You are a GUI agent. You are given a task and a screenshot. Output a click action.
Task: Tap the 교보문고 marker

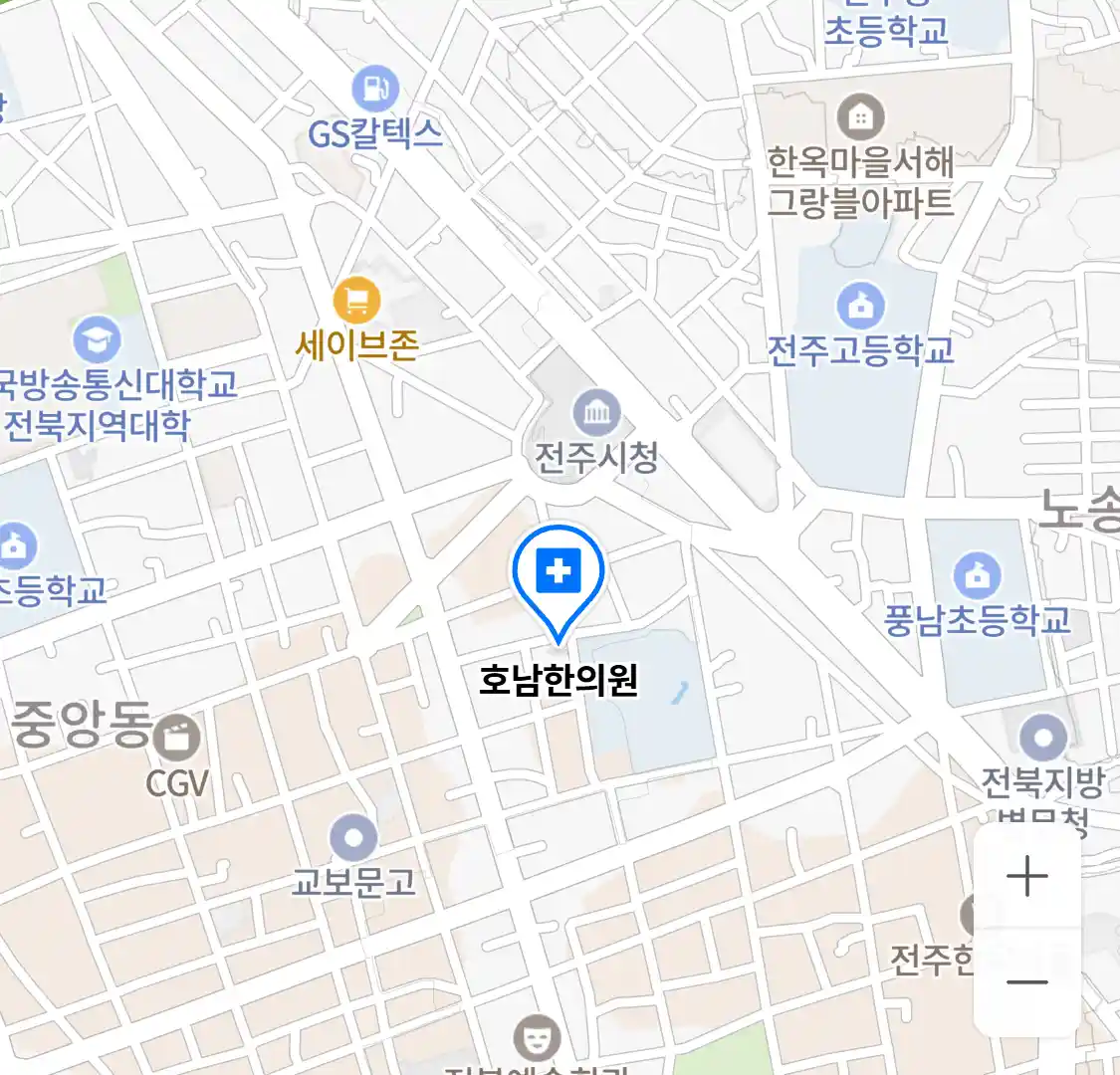click(352, 838)
